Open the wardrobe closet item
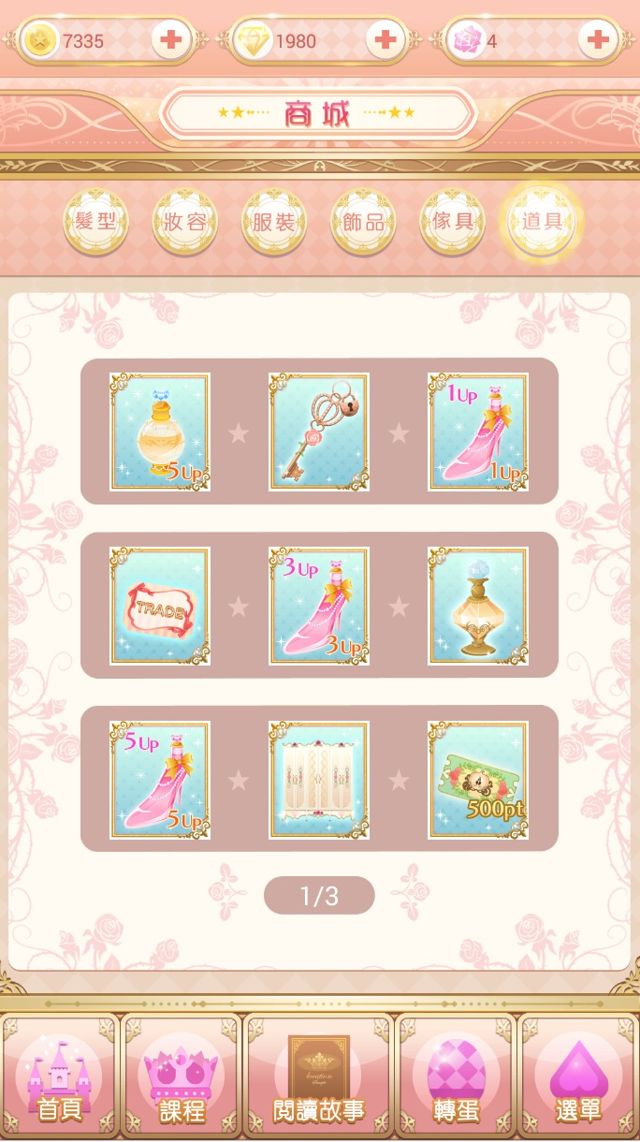The height and width of the screenshot is (1142, 640). 319,779
